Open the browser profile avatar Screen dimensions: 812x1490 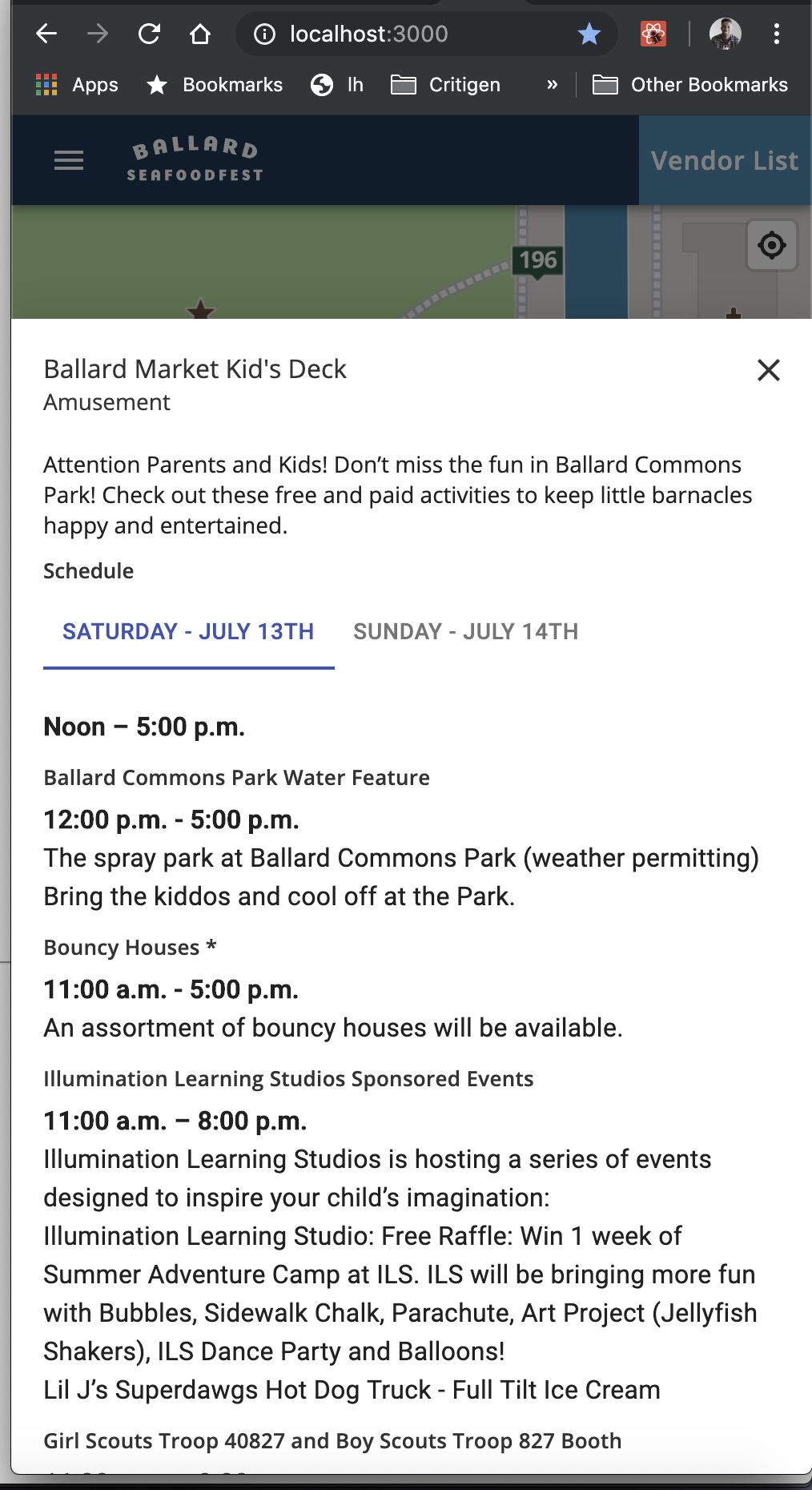tap(726, 34)
